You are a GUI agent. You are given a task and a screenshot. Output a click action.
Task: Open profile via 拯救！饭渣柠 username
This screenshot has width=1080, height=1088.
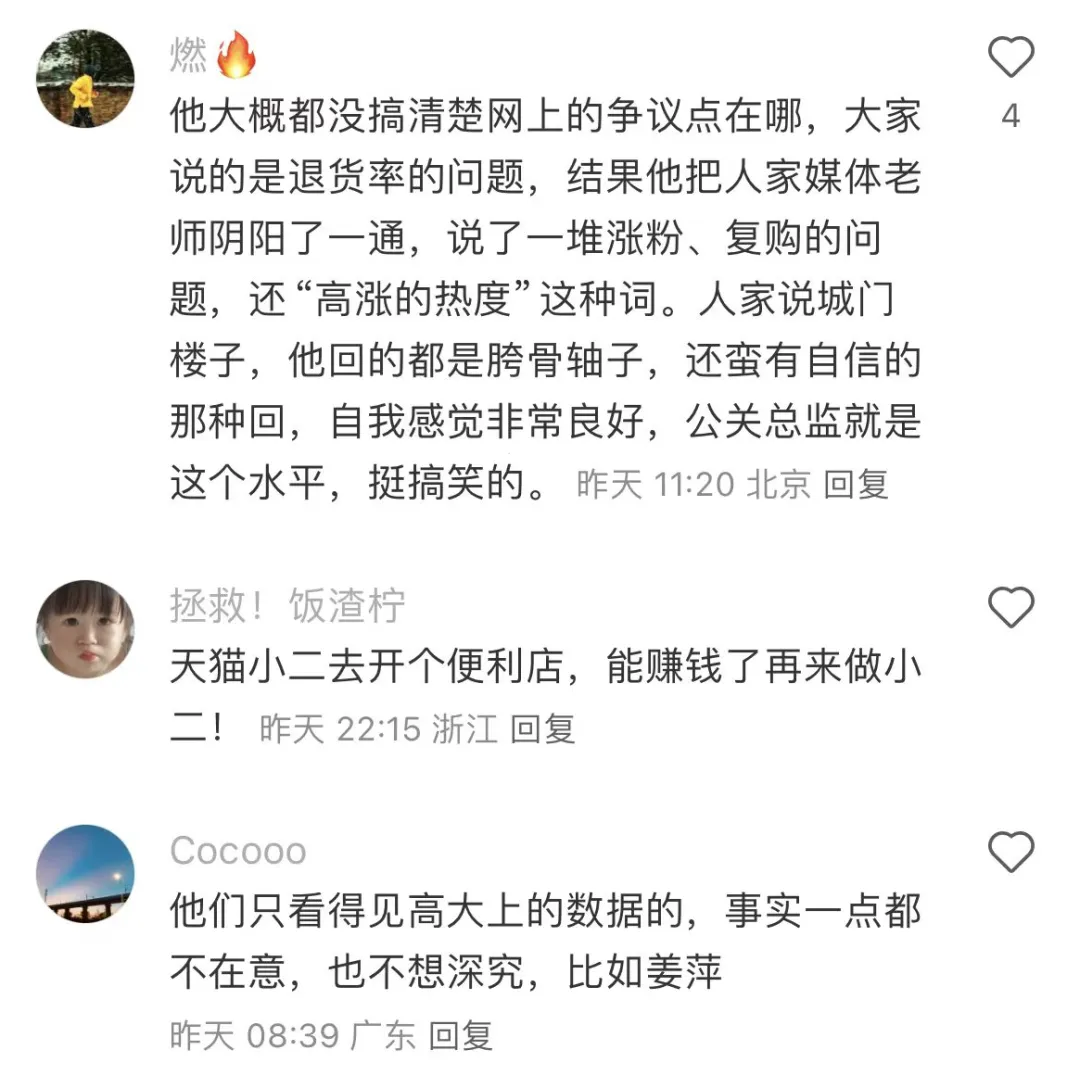coord(287,606)
